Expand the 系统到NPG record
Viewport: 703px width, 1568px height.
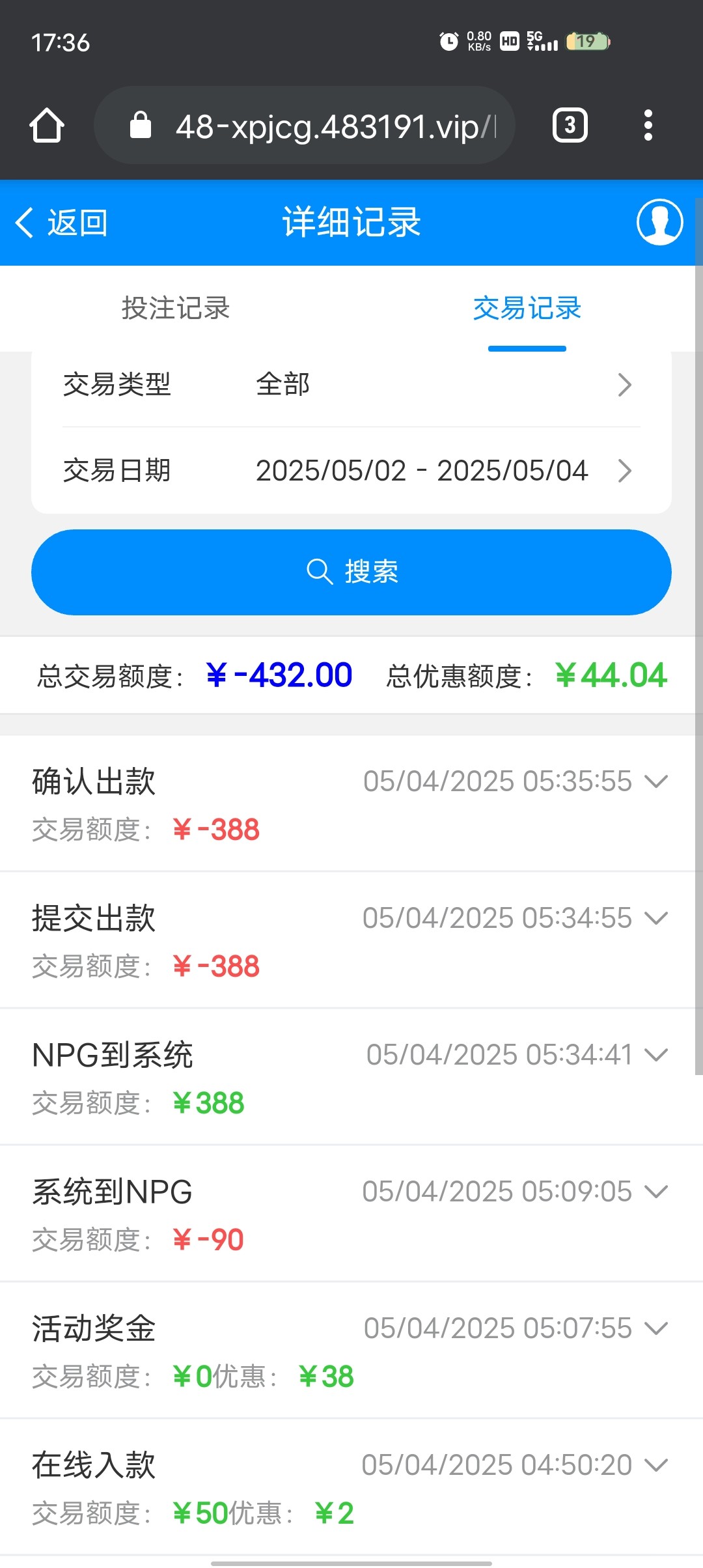tap(655, 1191)
